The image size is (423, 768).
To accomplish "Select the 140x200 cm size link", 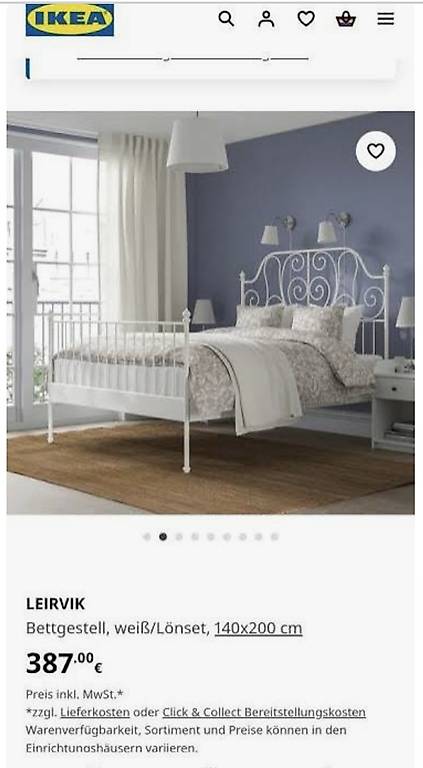I will point(258,628).
